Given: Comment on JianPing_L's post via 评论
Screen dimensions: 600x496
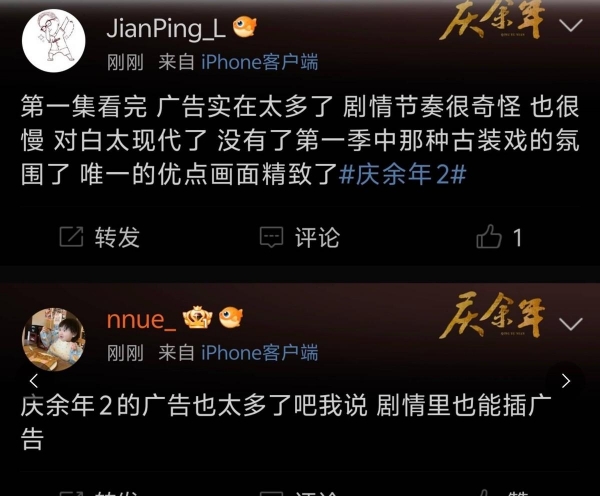Looking at the screenshot, I should coord(300,237).
